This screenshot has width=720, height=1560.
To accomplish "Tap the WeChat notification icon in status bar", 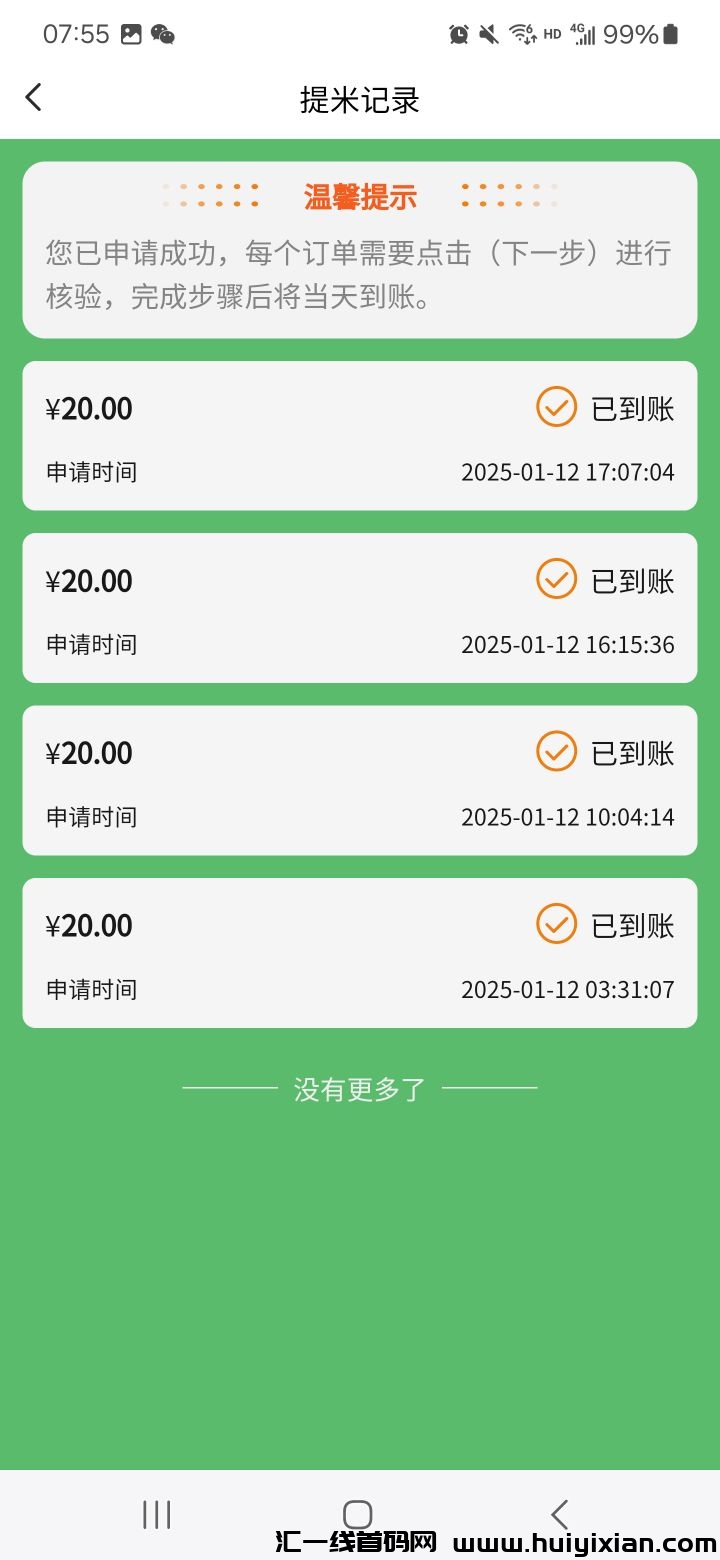I will [163, 33].
